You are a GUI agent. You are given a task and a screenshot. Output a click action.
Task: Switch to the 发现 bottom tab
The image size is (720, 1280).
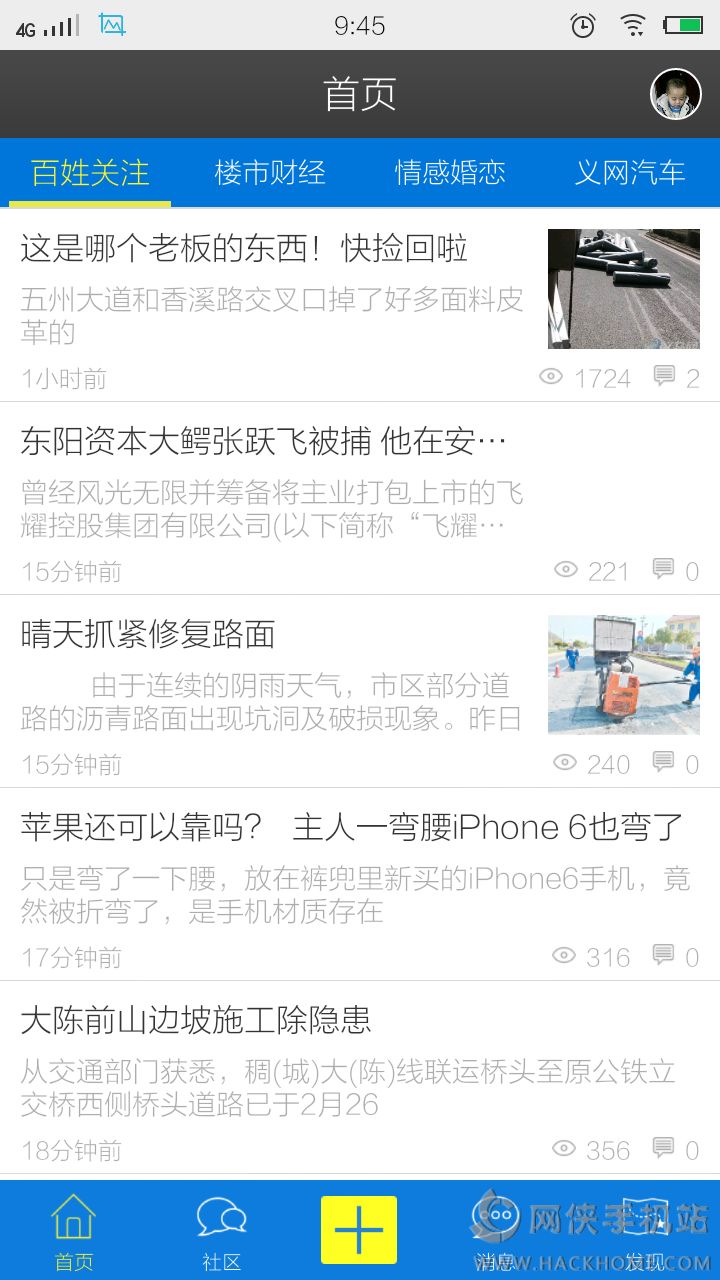coord(645,1231)
